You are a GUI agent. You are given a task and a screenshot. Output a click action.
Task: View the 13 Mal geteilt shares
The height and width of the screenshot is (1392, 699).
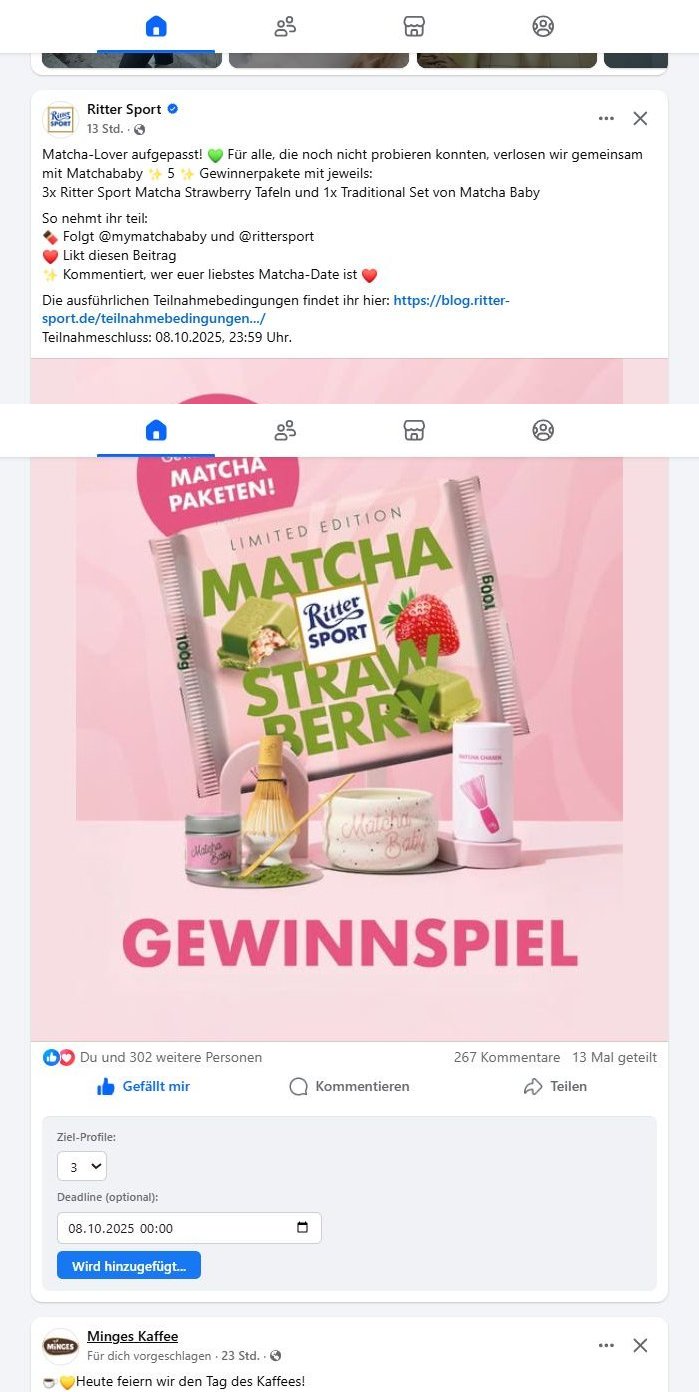pyautogui.click(x=614, y=1057)
